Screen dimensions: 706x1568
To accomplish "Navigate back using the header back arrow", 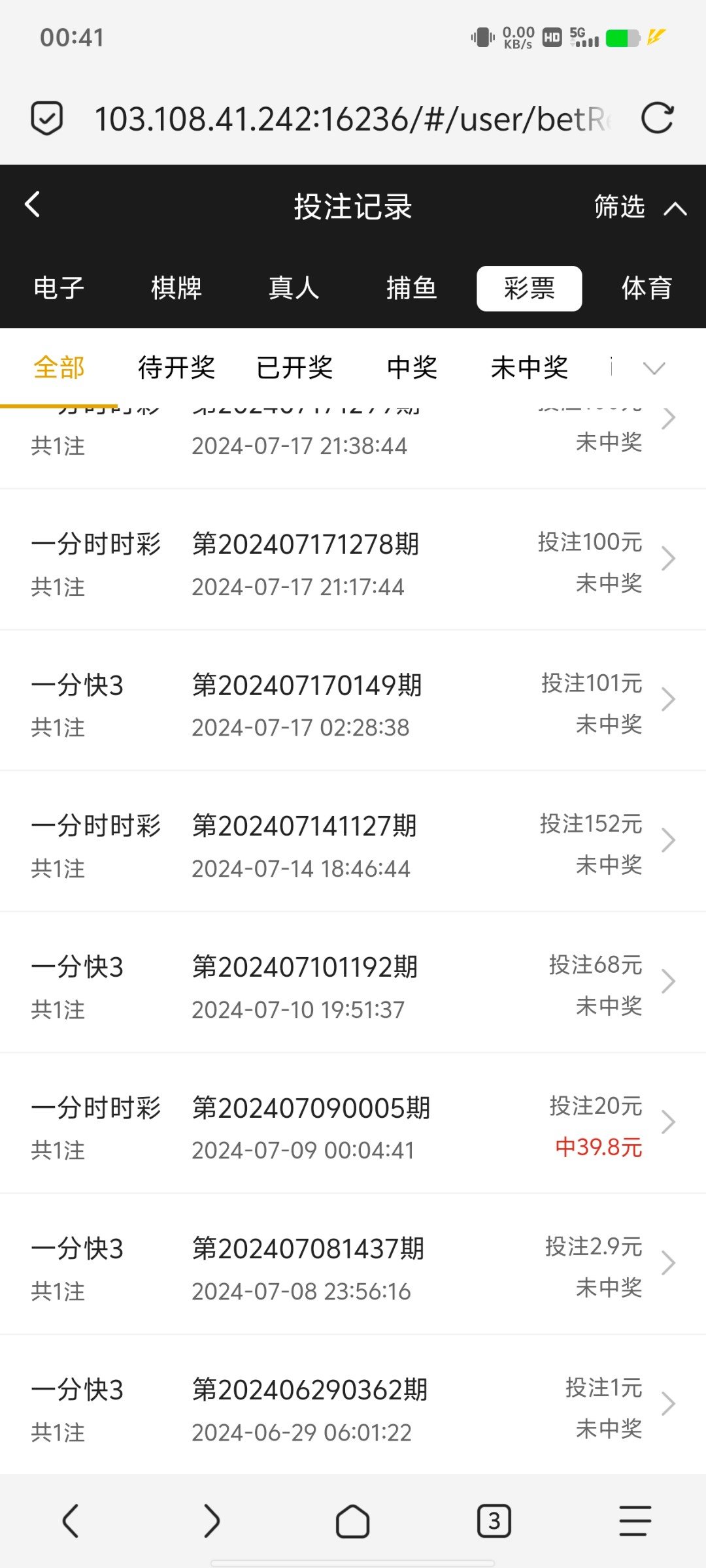I will tap(33, 204).
